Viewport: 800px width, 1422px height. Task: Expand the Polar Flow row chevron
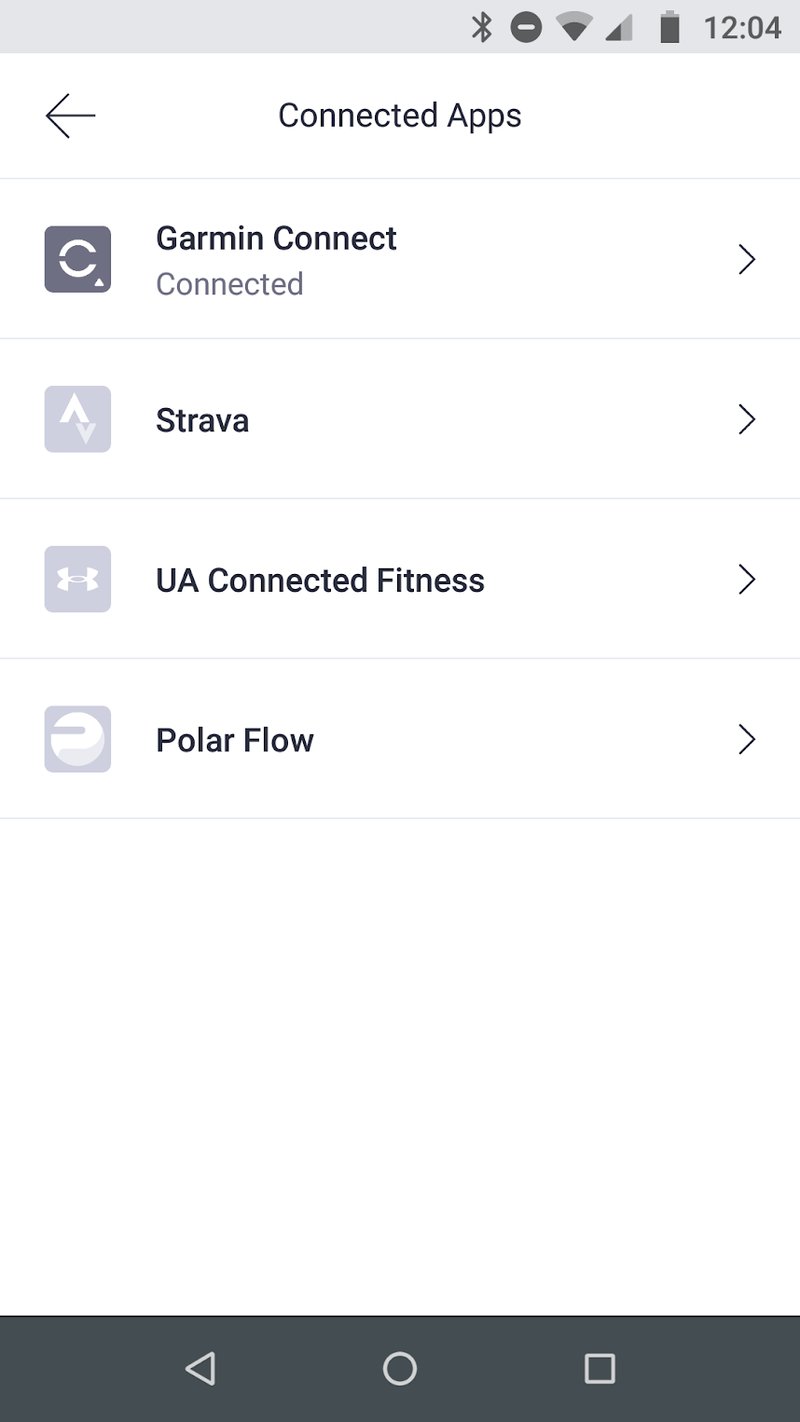click(746, 739)
